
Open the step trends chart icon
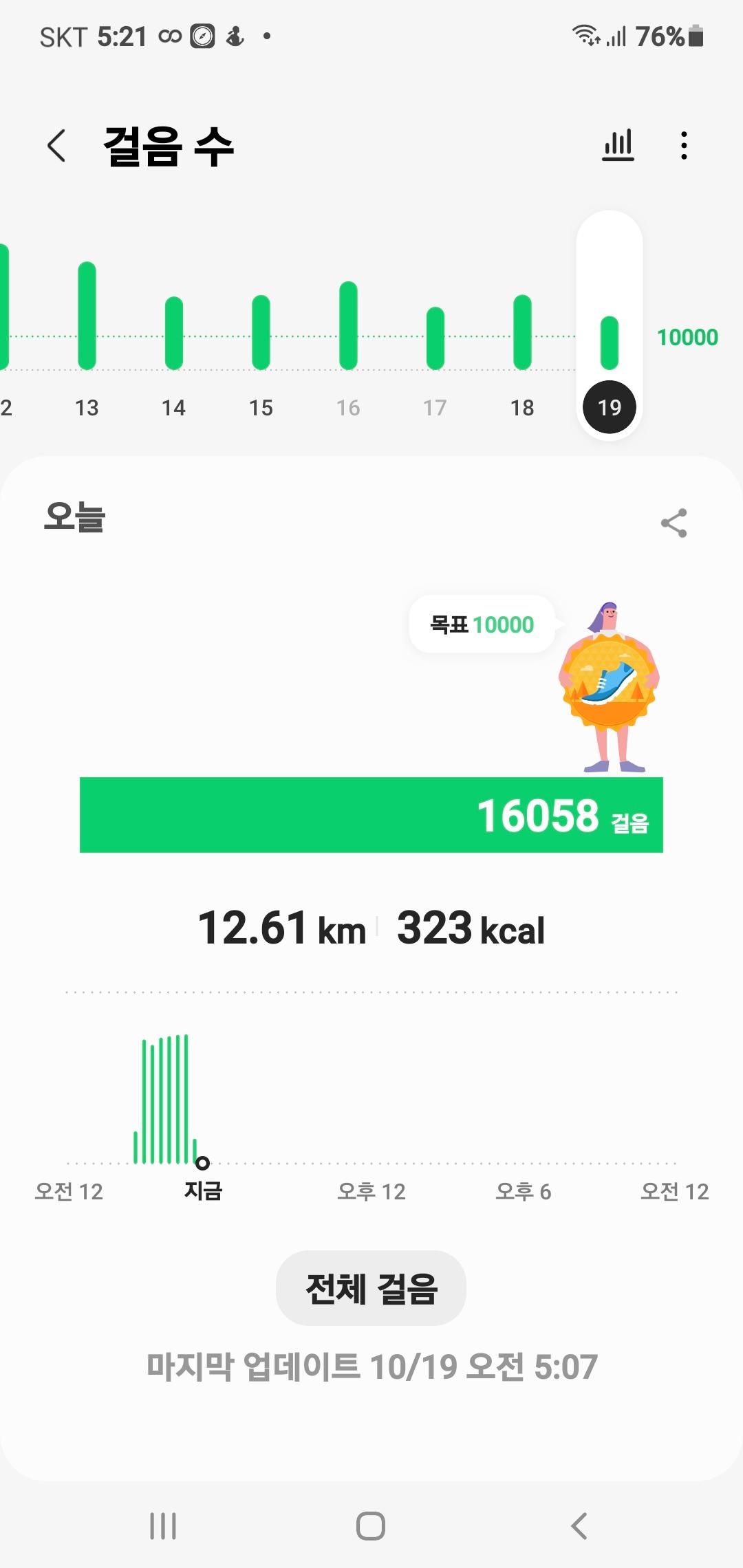(618, 146)
